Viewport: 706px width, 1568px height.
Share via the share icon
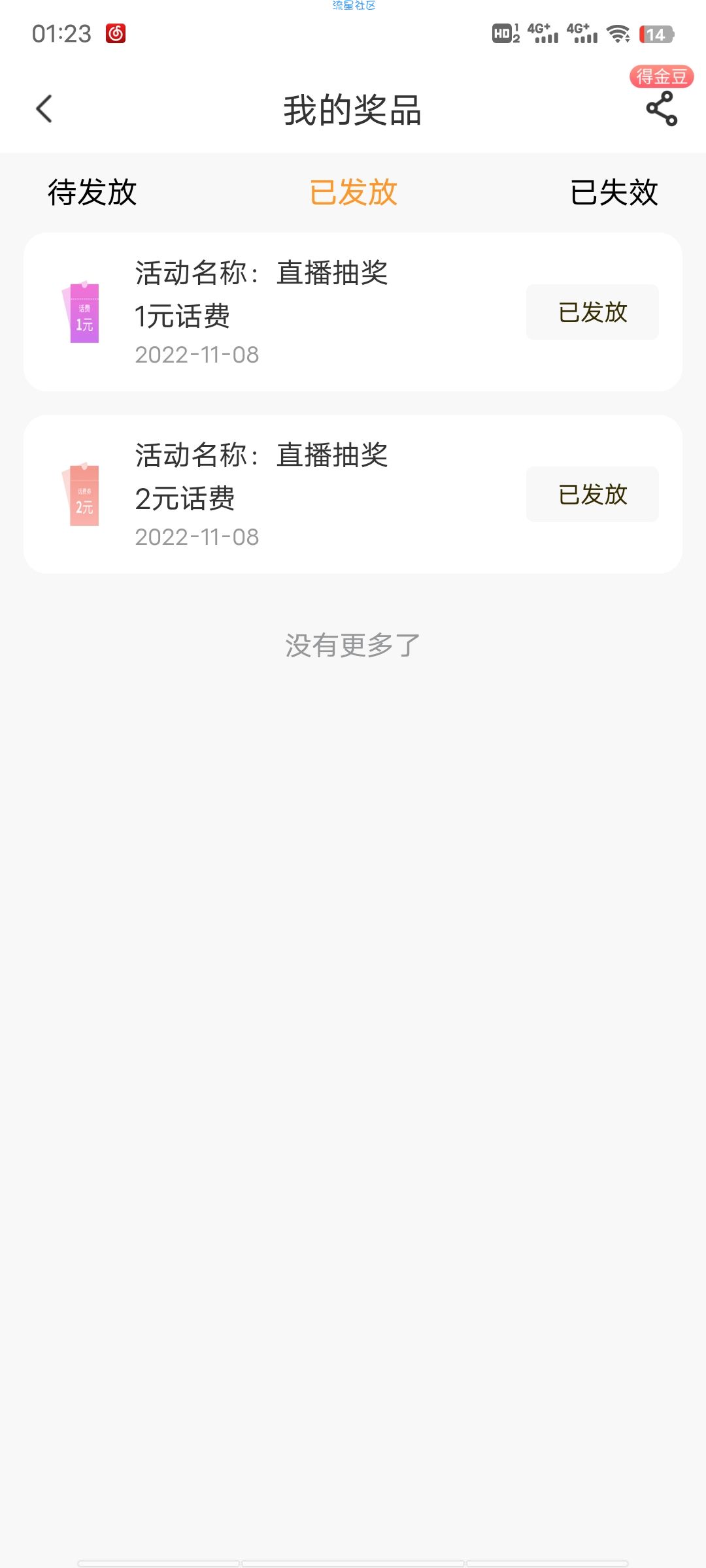(662, 108)
